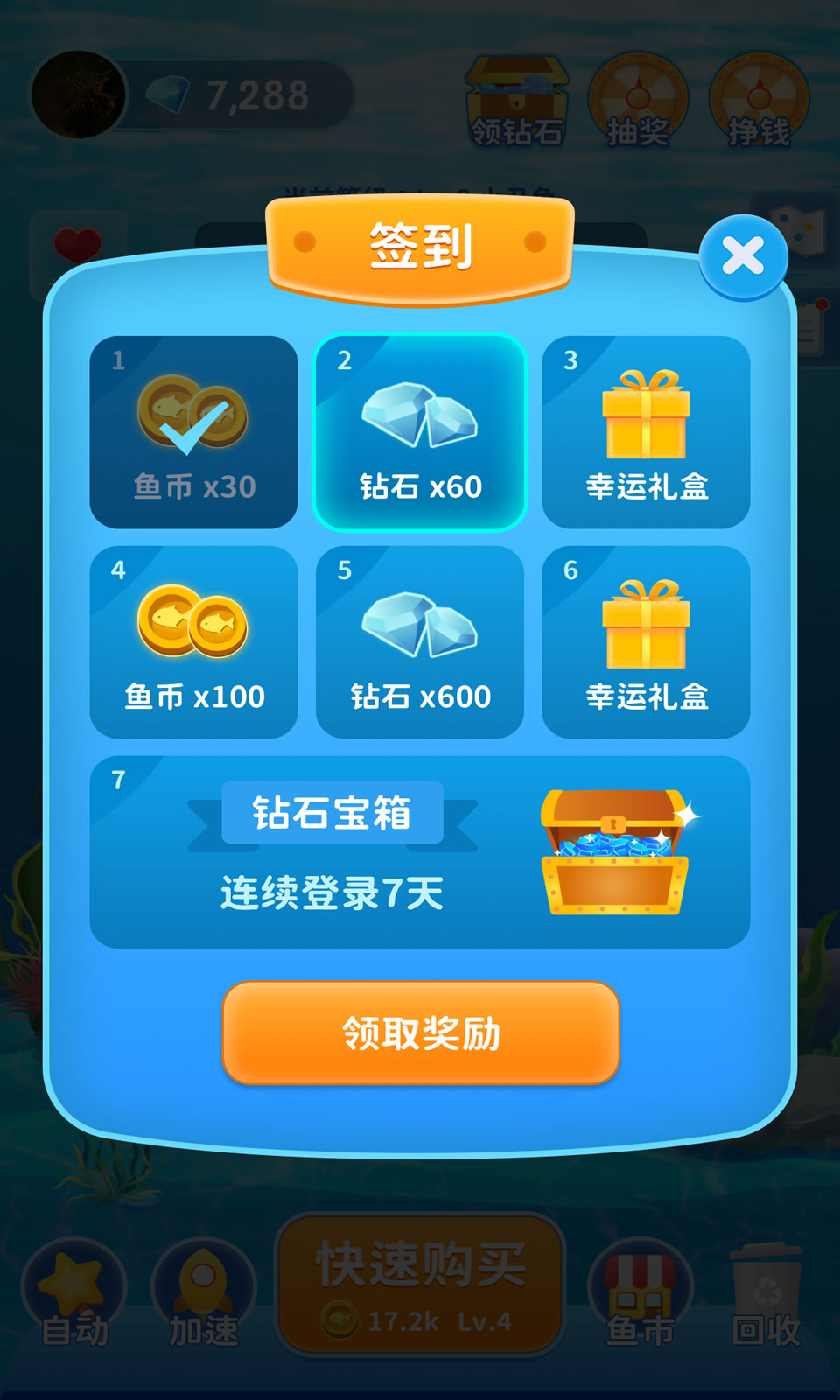Check the collected day 1 鱼币 x30 checkmark
Viewport: 840px width, 1400px height.
(x=193, y=430)
